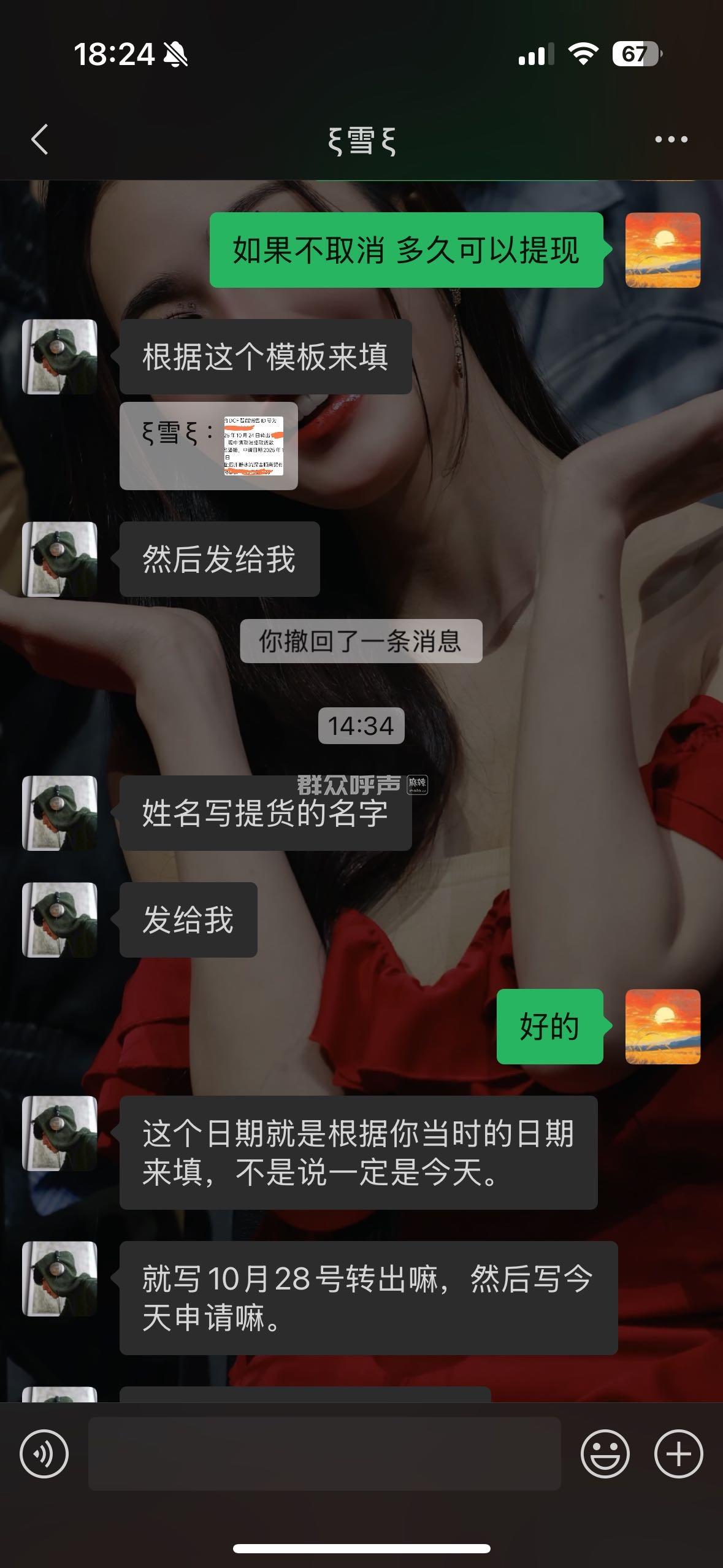723x1568 pixels.
Task: Open the quoted template image message
Action: (253, 445)
